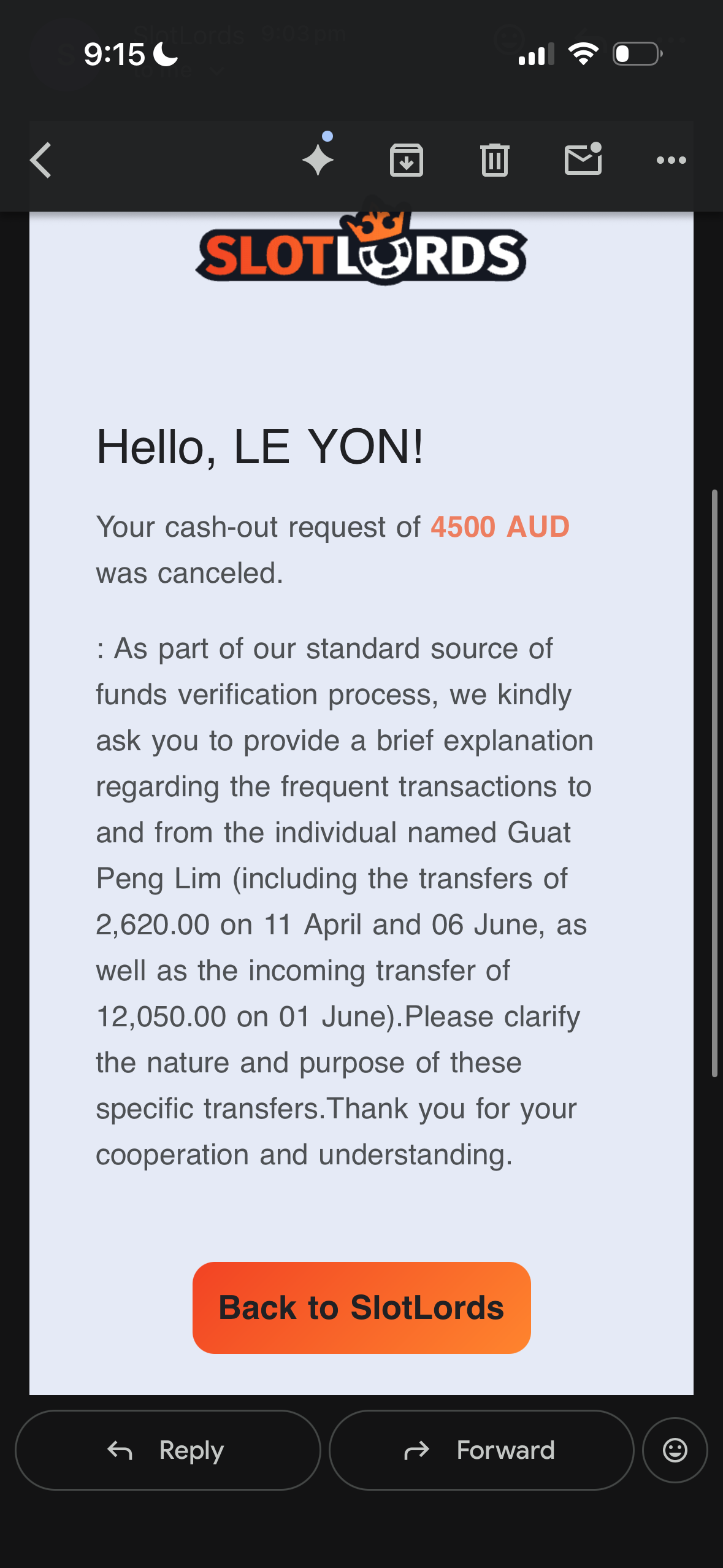Tap the Back to SlotLords button
The width and height of the screenshot is (723, 1568).
(362, 1307)
